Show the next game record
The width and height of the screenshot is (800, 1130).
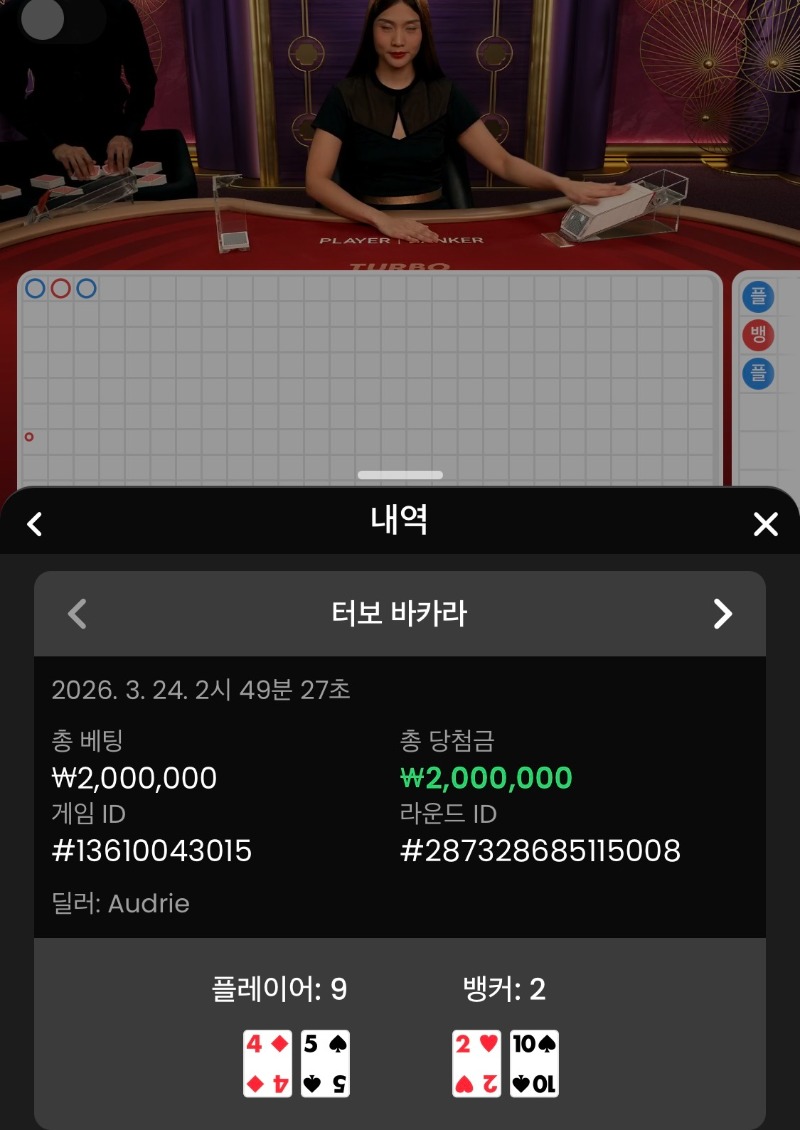pyautogui.click(x=722, y=613)
